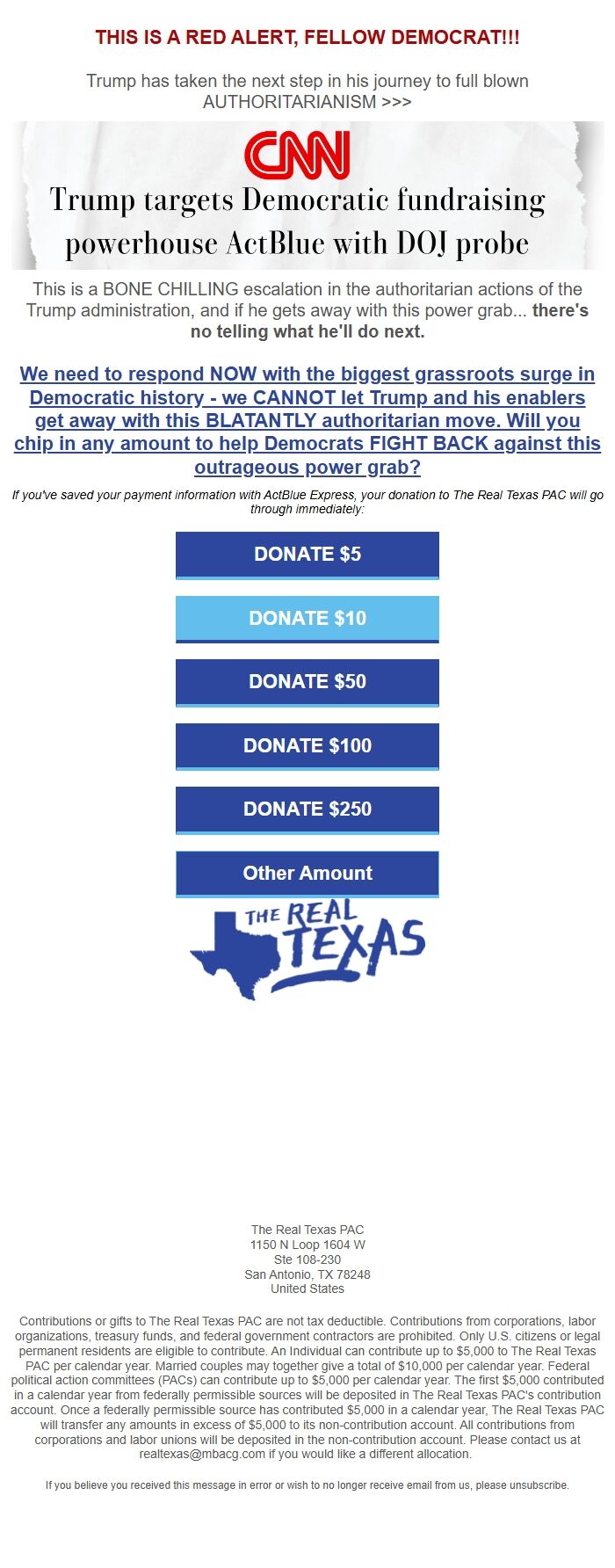Follow the underlined grassroots surge appeal link

(307, 420)
